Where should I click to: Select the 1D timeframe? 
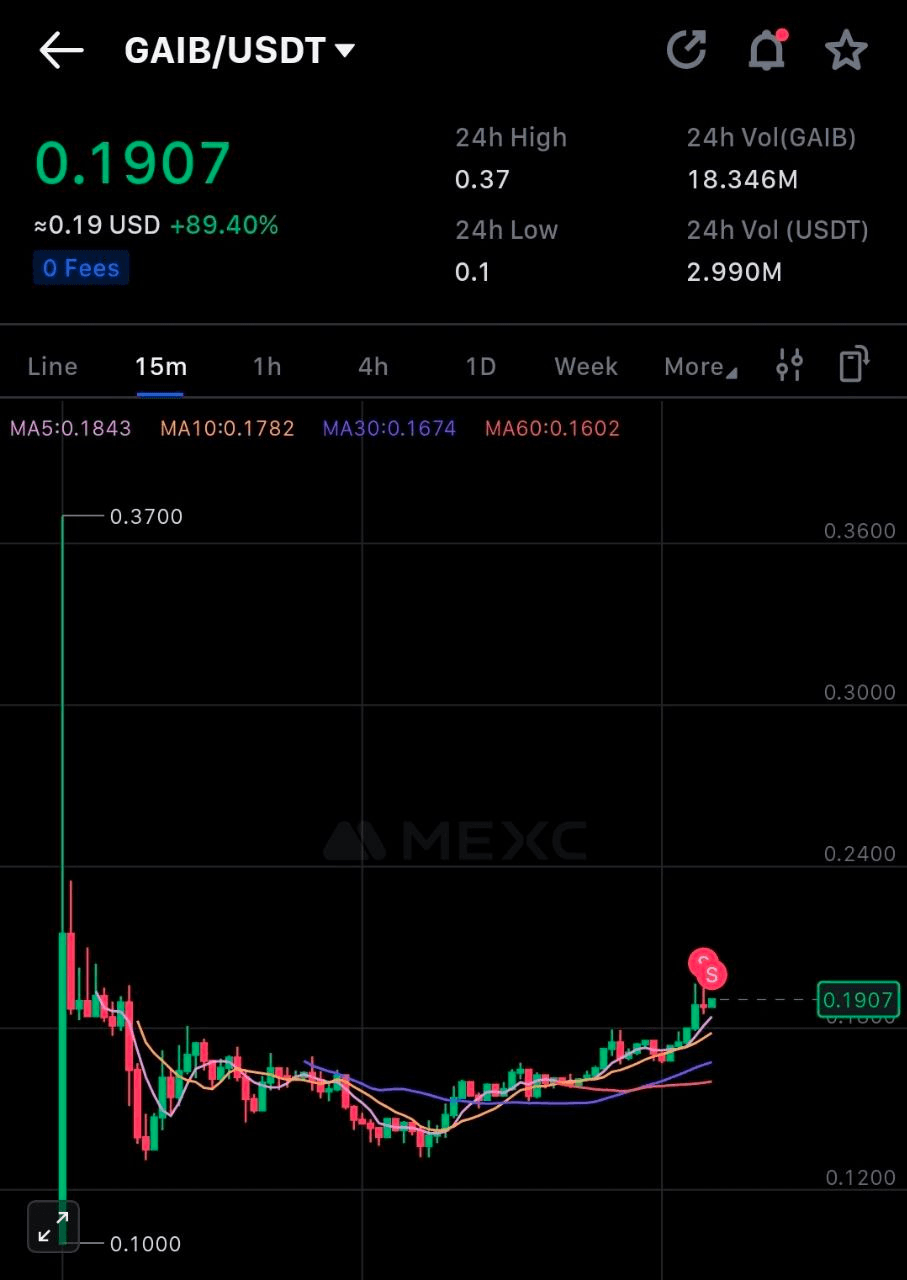481,367
